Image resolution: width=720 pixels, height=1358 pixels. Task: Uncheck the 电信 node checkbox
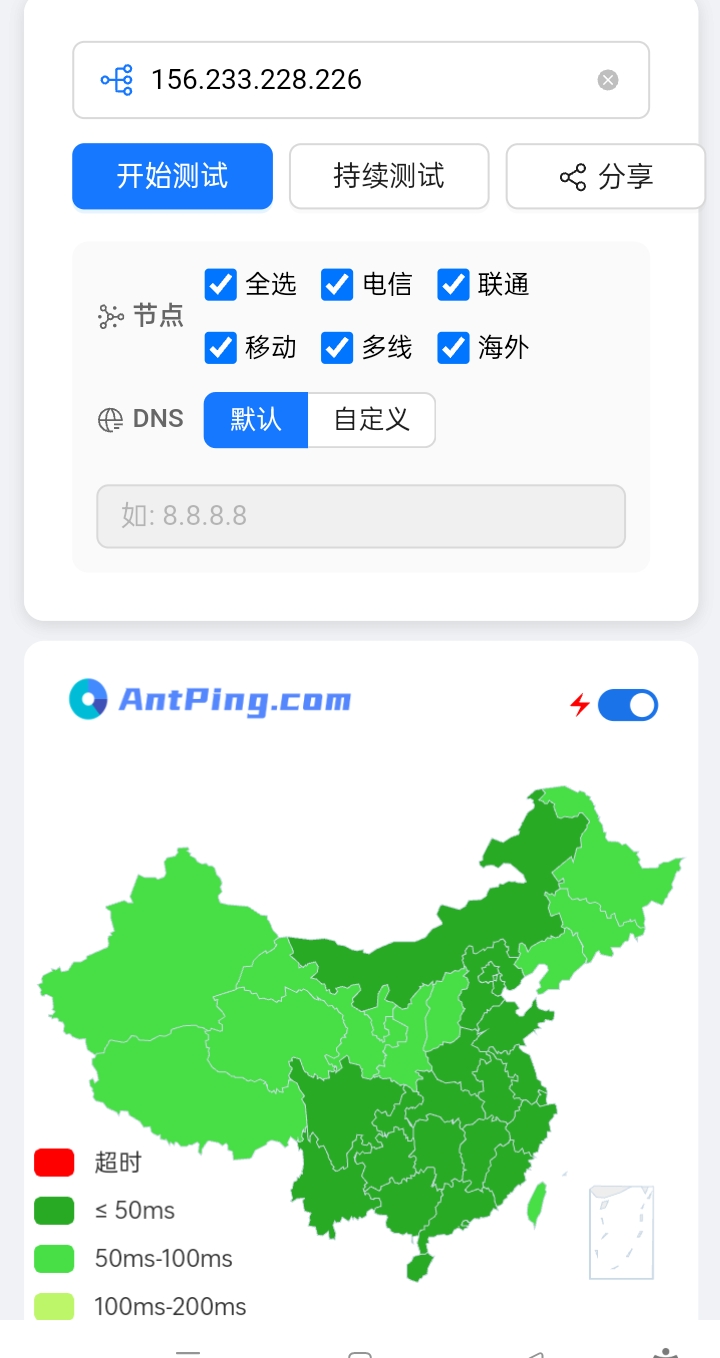click(x=337, y=284)
